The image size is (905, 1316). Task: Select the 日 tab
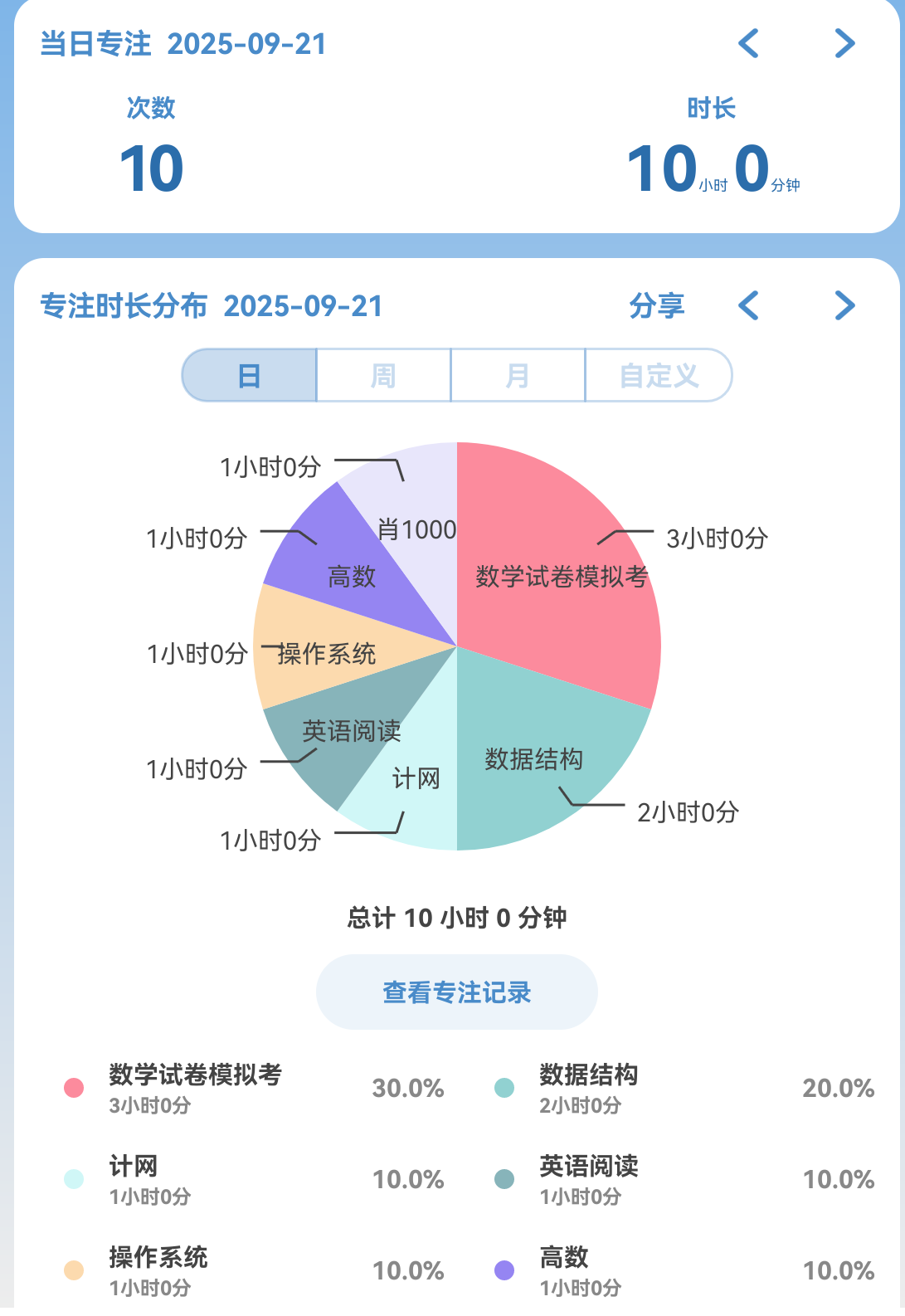250,376
